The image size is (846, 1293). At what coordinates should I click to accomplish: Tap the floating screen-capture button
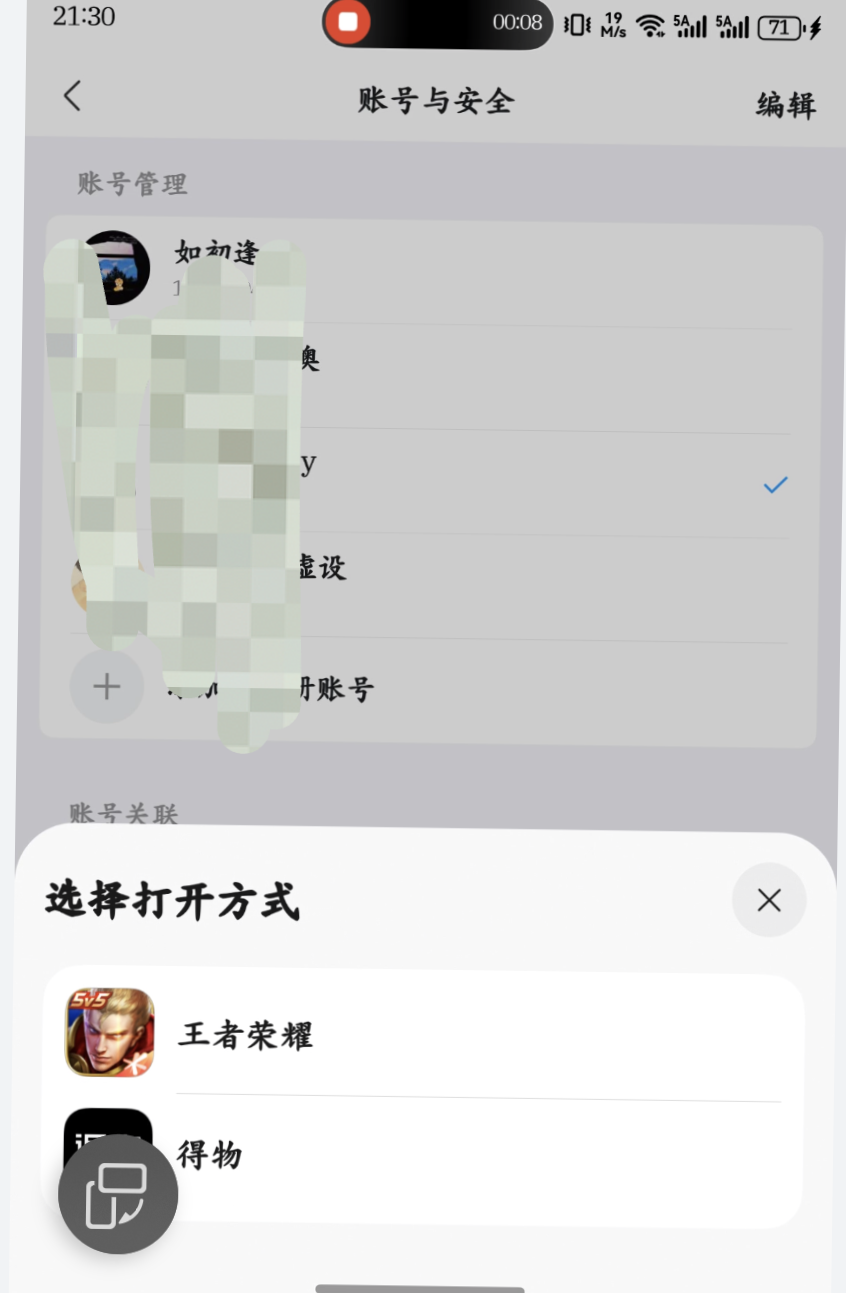coord(118,1194)
